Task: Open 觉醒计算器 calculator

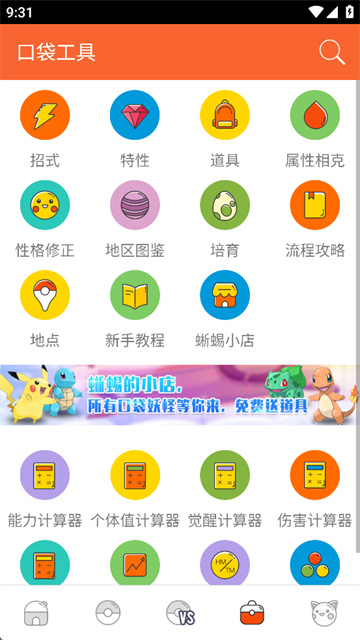Action: [225, 475]
